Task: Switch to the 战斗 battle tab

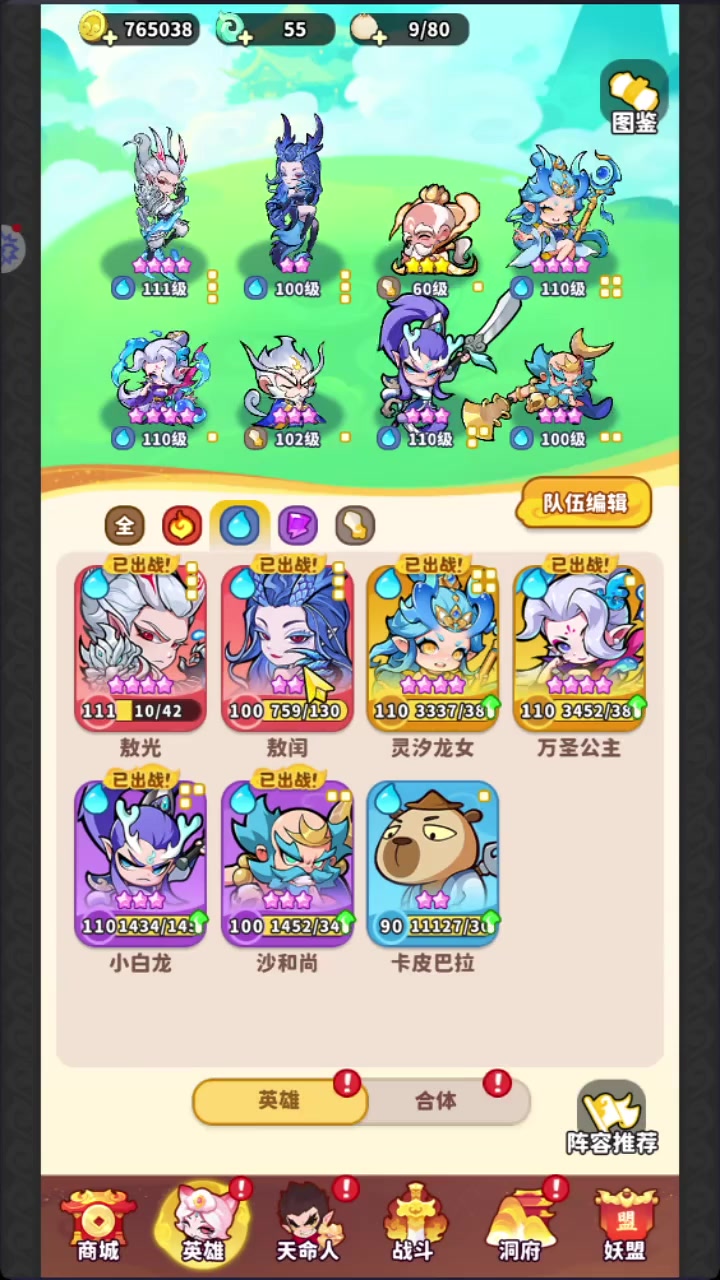Action: point(413,1226)
